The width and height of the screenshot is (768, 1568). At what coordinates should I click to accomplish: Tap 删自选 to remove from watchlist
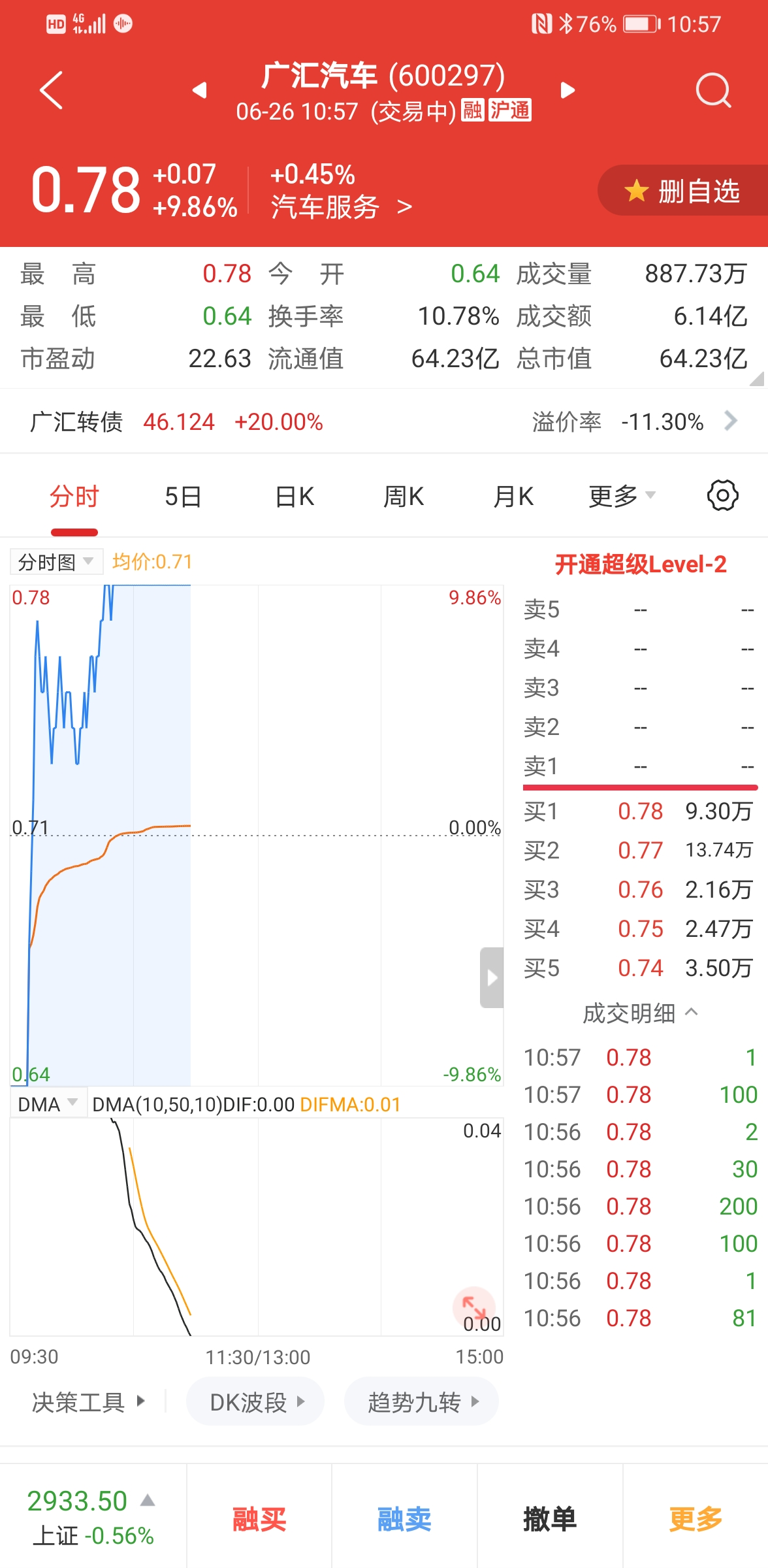pos(683,191)
